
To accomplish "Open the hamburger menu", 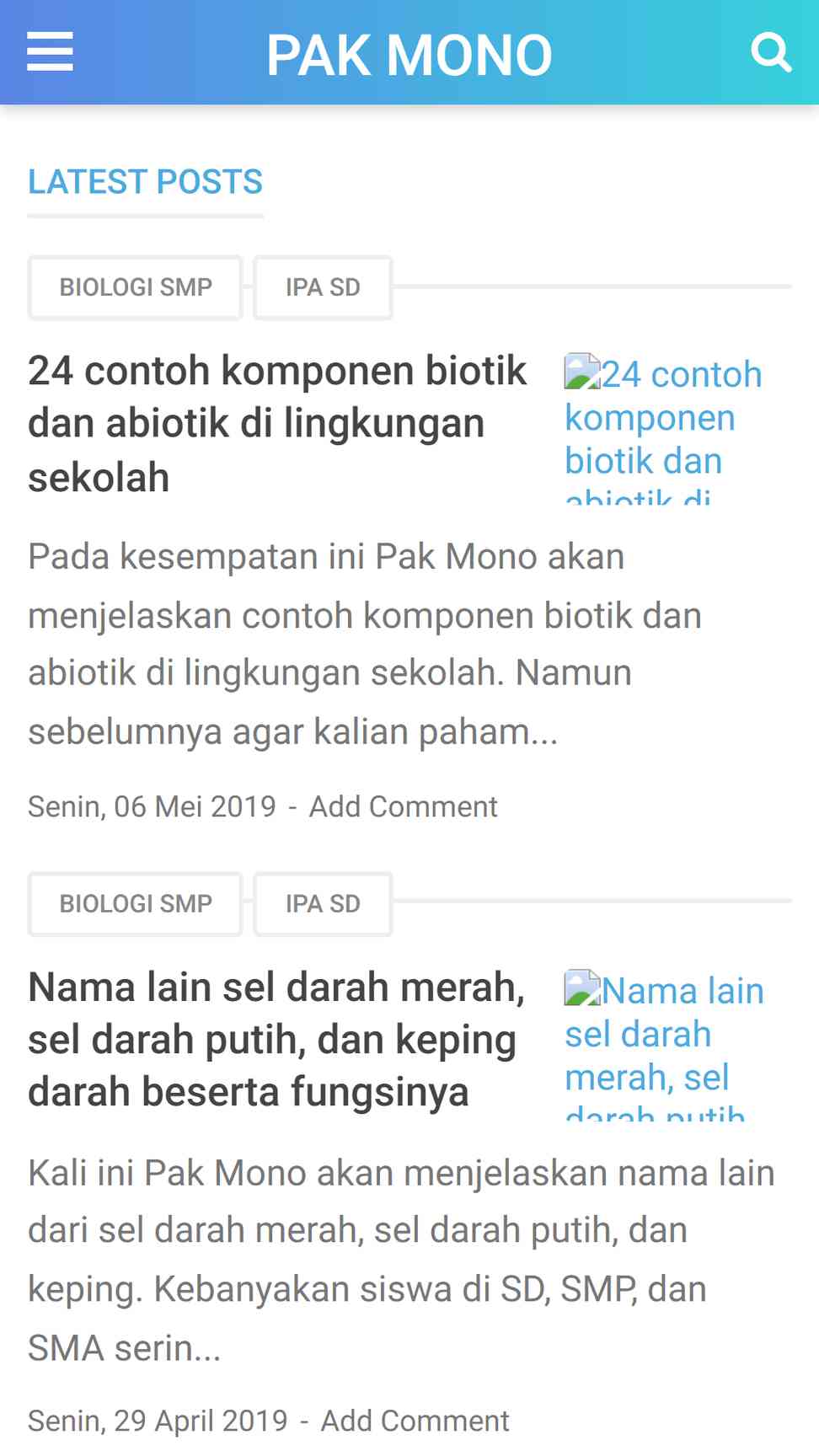I will [x=50, y=52].
